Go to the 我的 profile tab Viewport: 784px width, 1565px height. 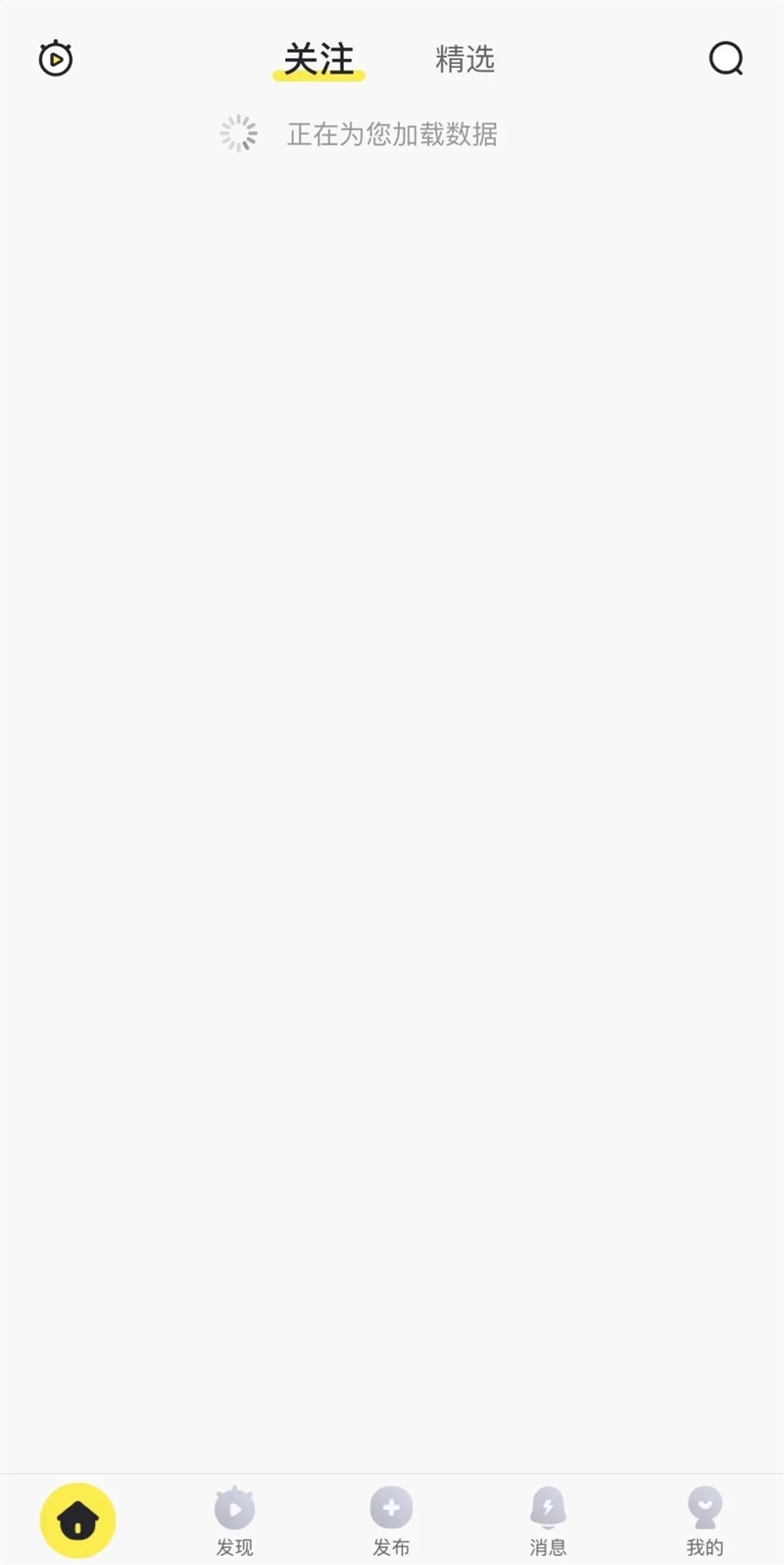(x=705, y=1521)
